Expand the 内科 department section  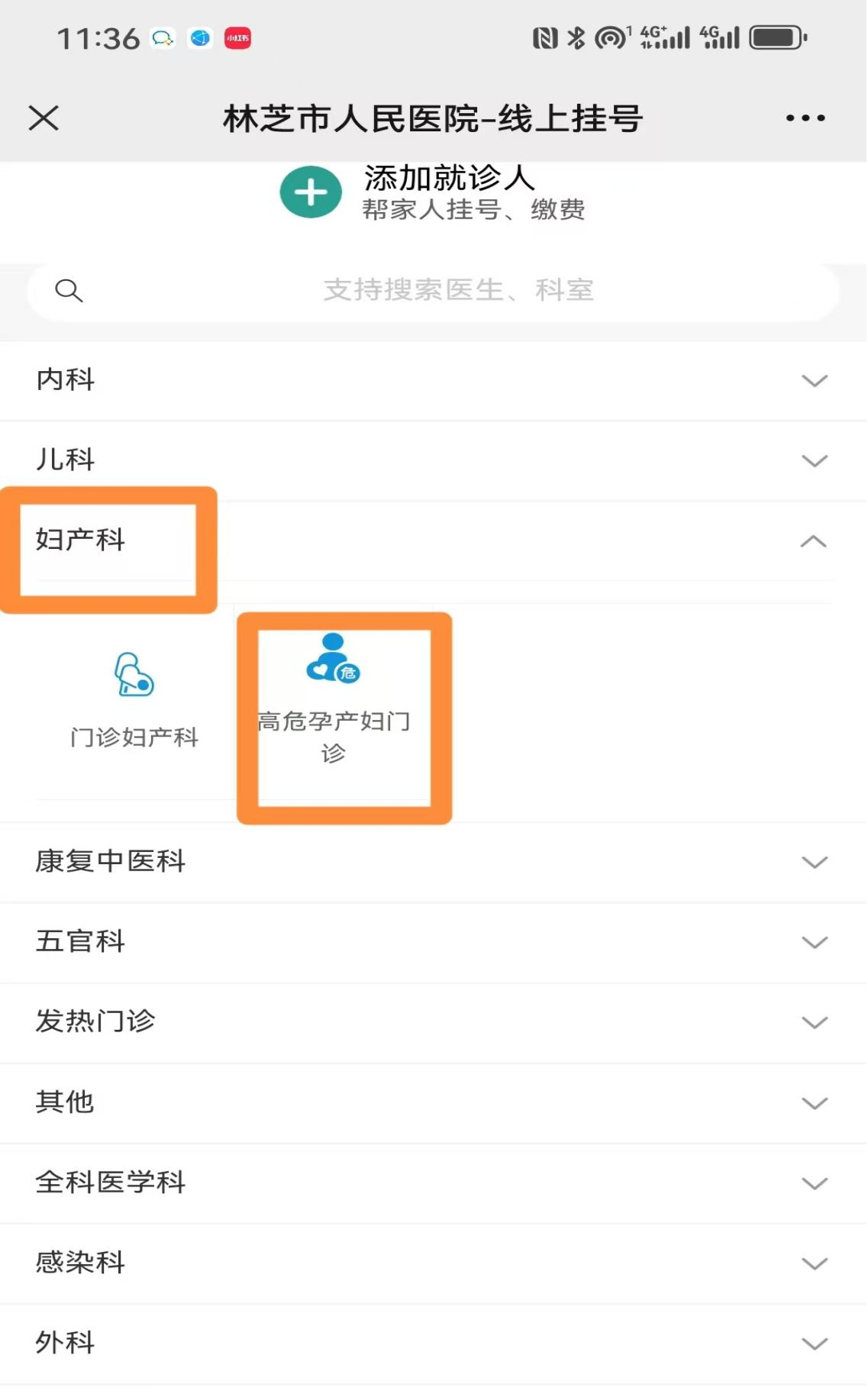coord(434,380)
